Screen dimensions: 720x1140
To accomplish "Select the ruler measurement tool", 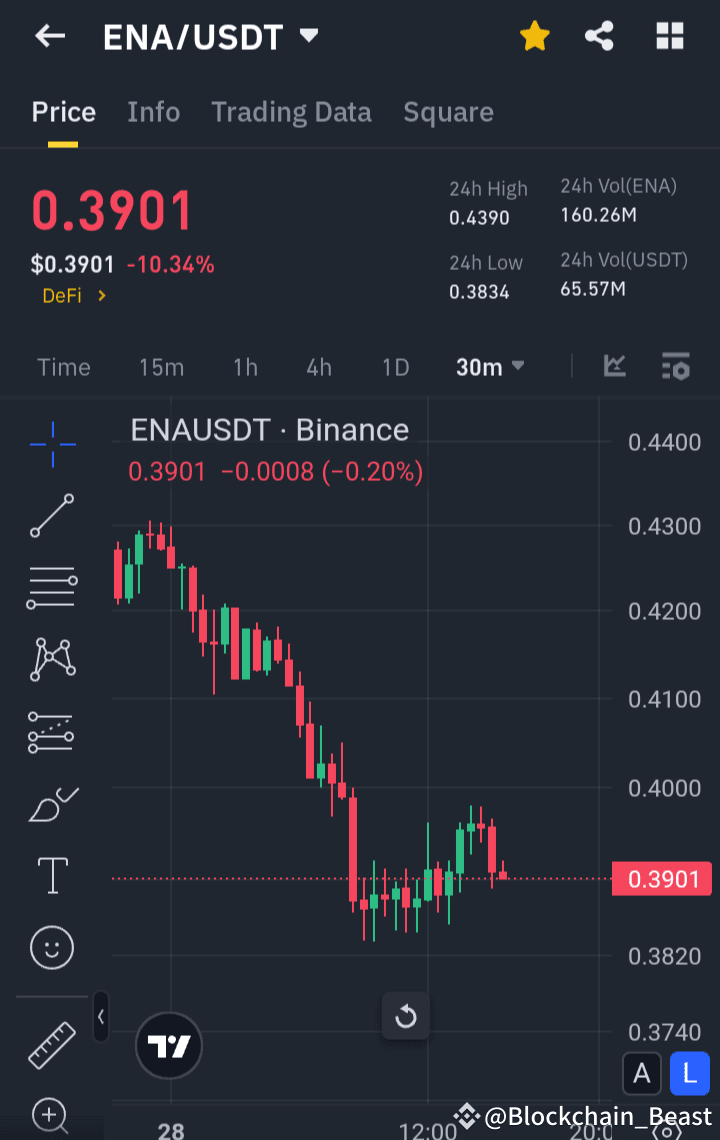I will coord(51,1044).
